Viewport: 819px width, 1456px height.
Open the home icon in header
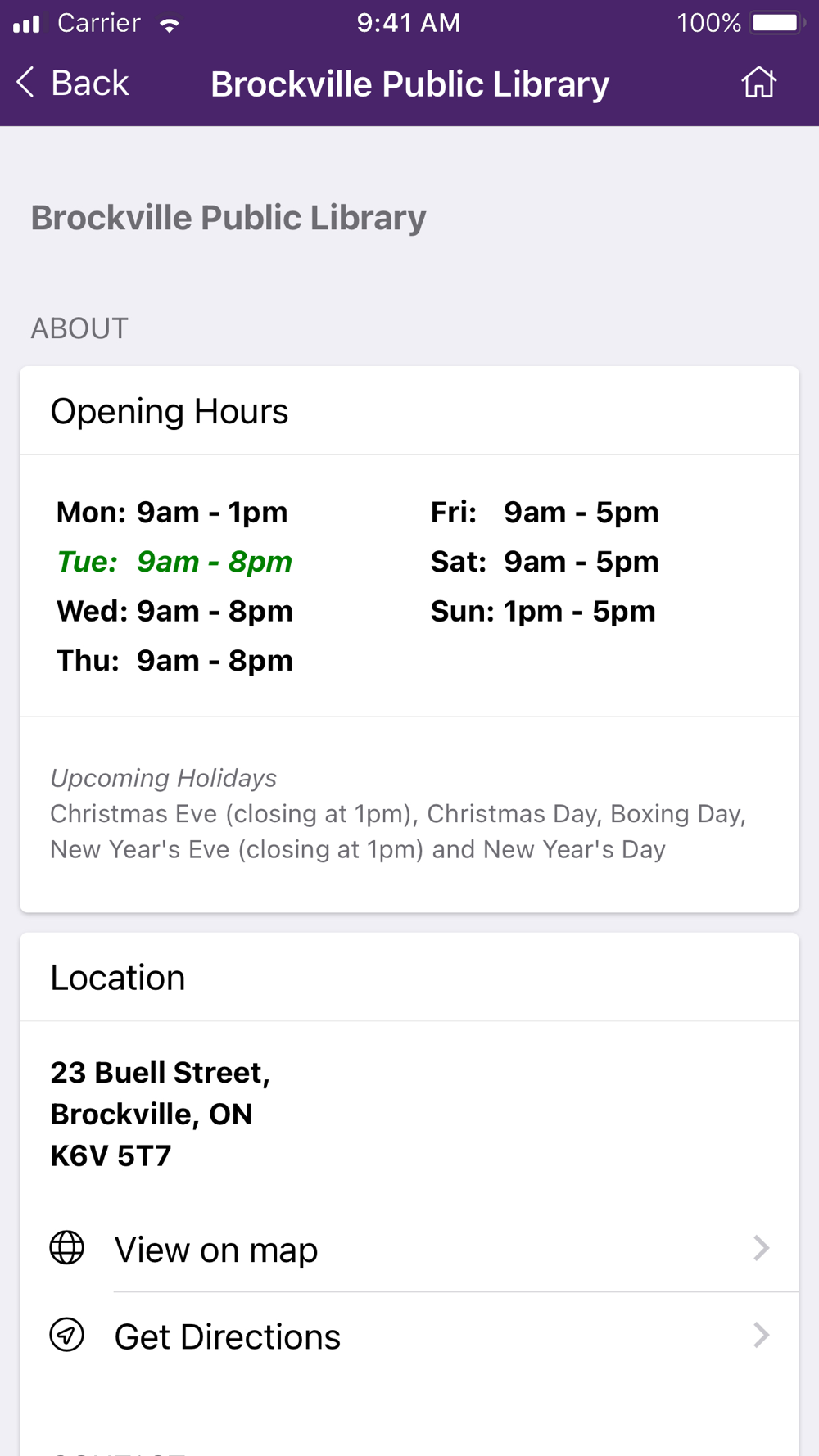758,83
